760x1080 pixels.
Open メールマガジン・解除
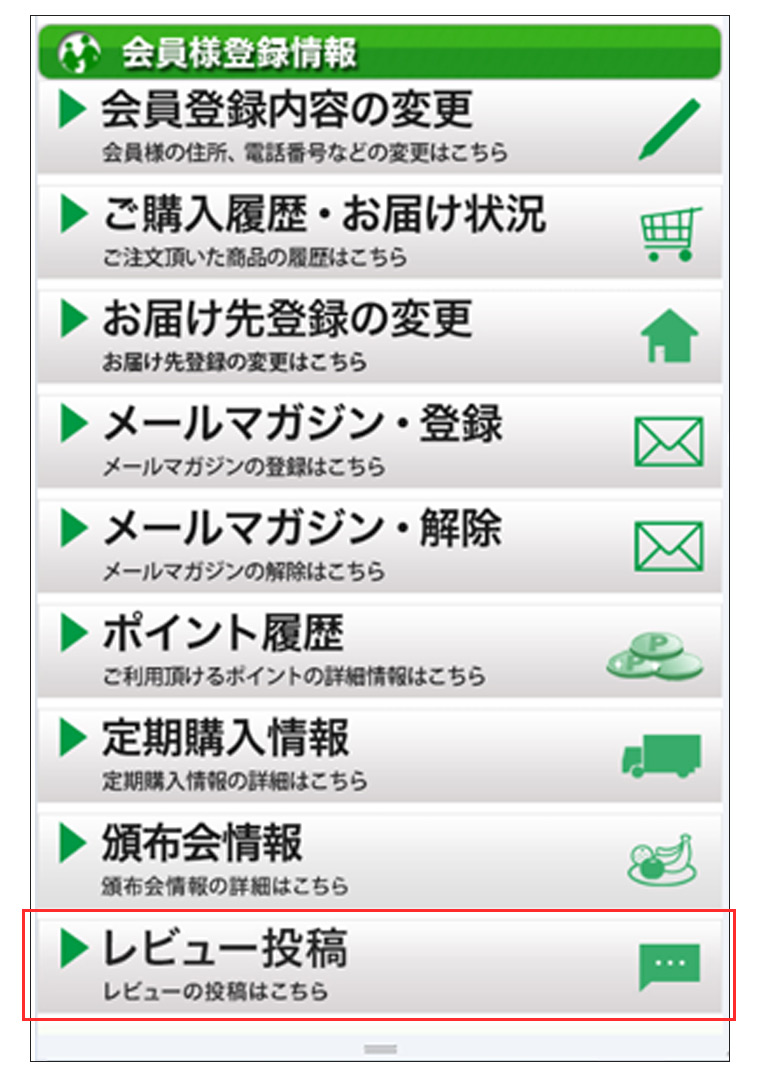[378, 545]
